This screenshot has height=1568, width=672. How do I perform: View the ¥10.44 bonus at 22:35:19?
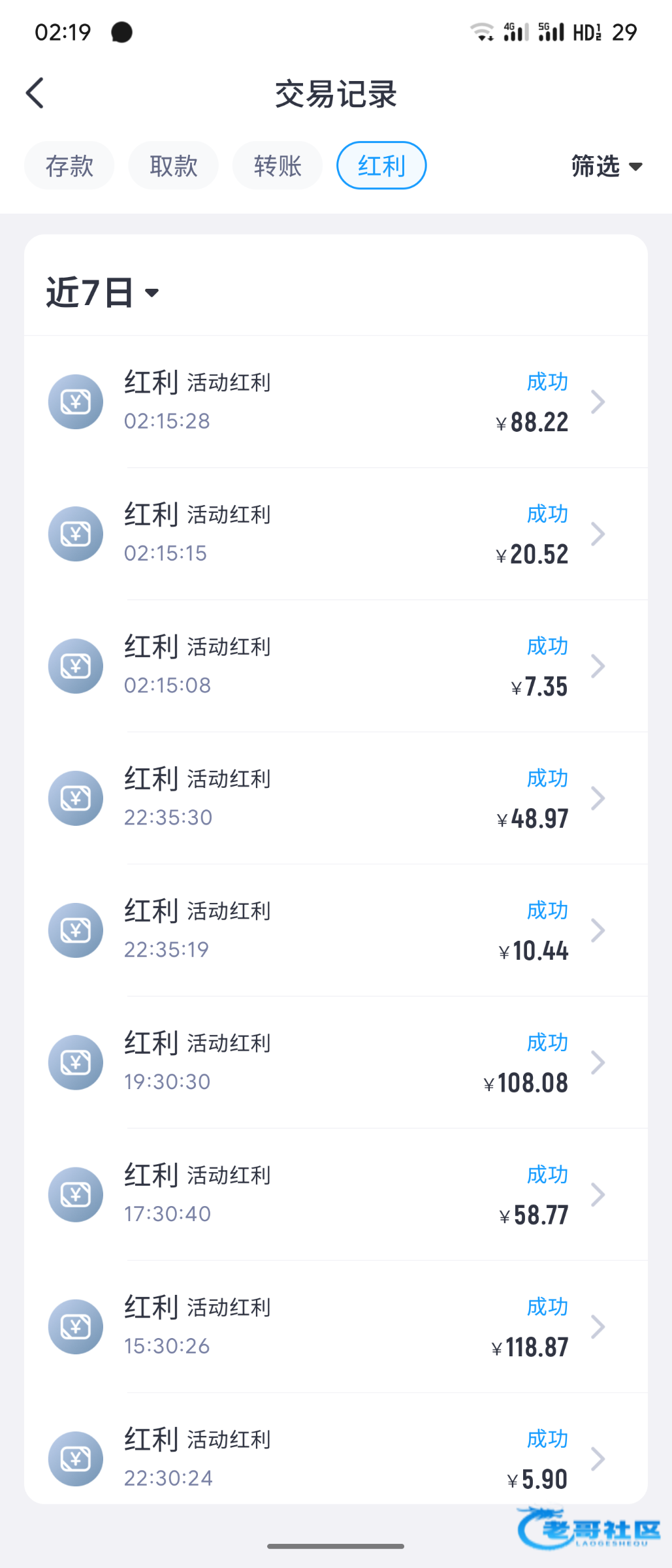point(336,930)
